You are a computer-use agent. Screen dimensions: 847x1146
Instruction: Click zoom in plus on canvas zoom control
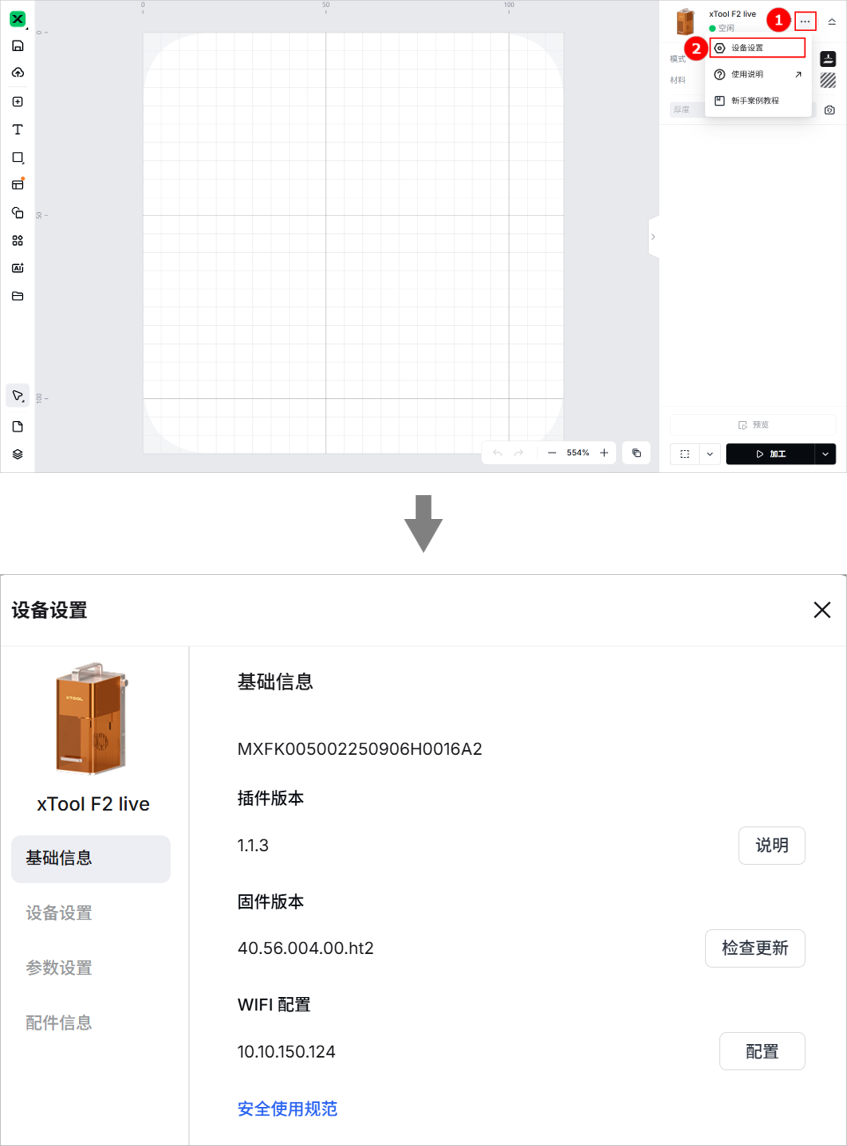click(604, 452)
